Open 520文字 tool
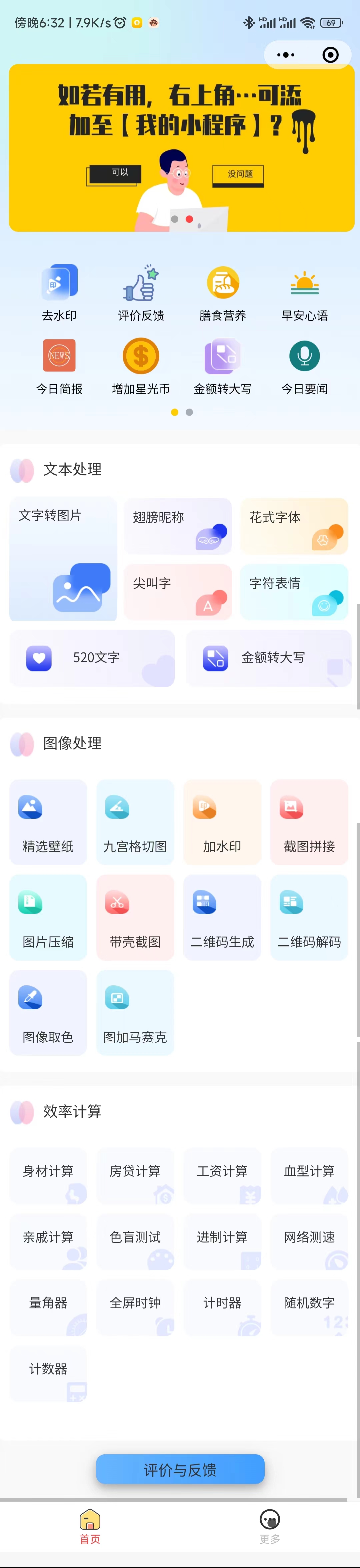Viewport: 360px width, 1568px height. (x=92, y=658)
